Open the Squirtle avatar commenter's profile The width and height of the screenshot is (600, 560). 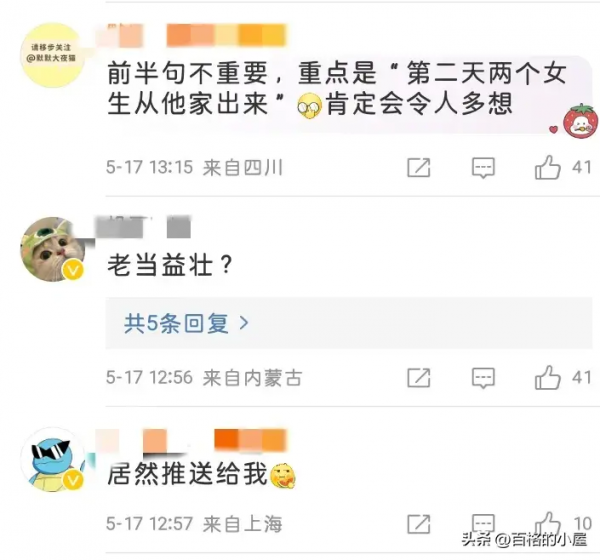point(52,462)
